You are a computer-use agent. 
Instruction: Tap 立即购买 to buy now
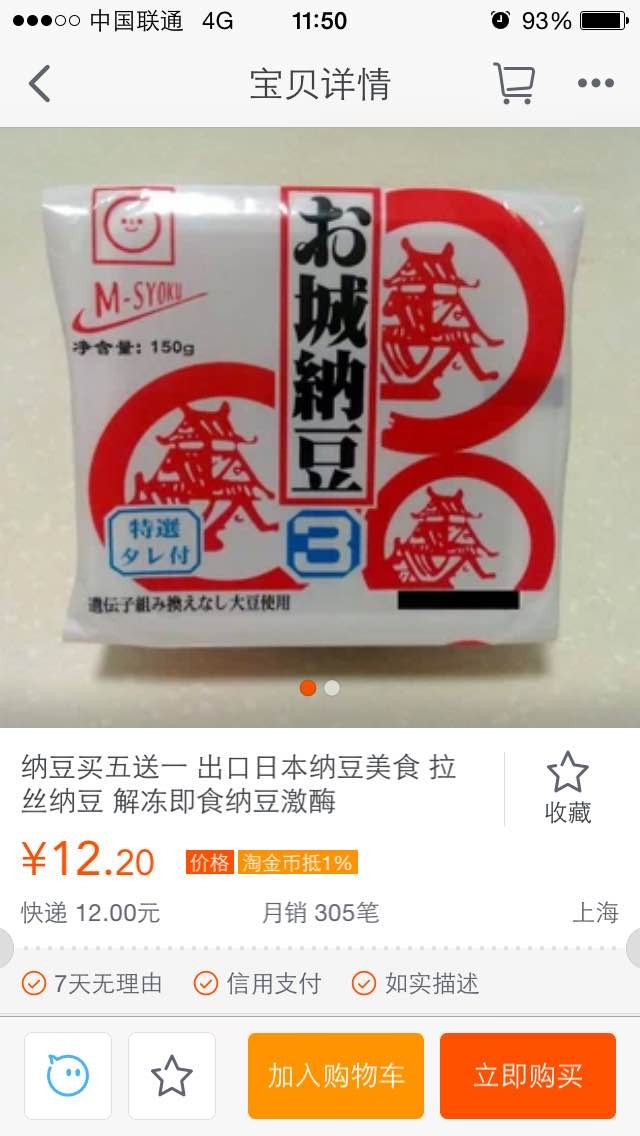pyautogui.click(x=528, y=1076)
